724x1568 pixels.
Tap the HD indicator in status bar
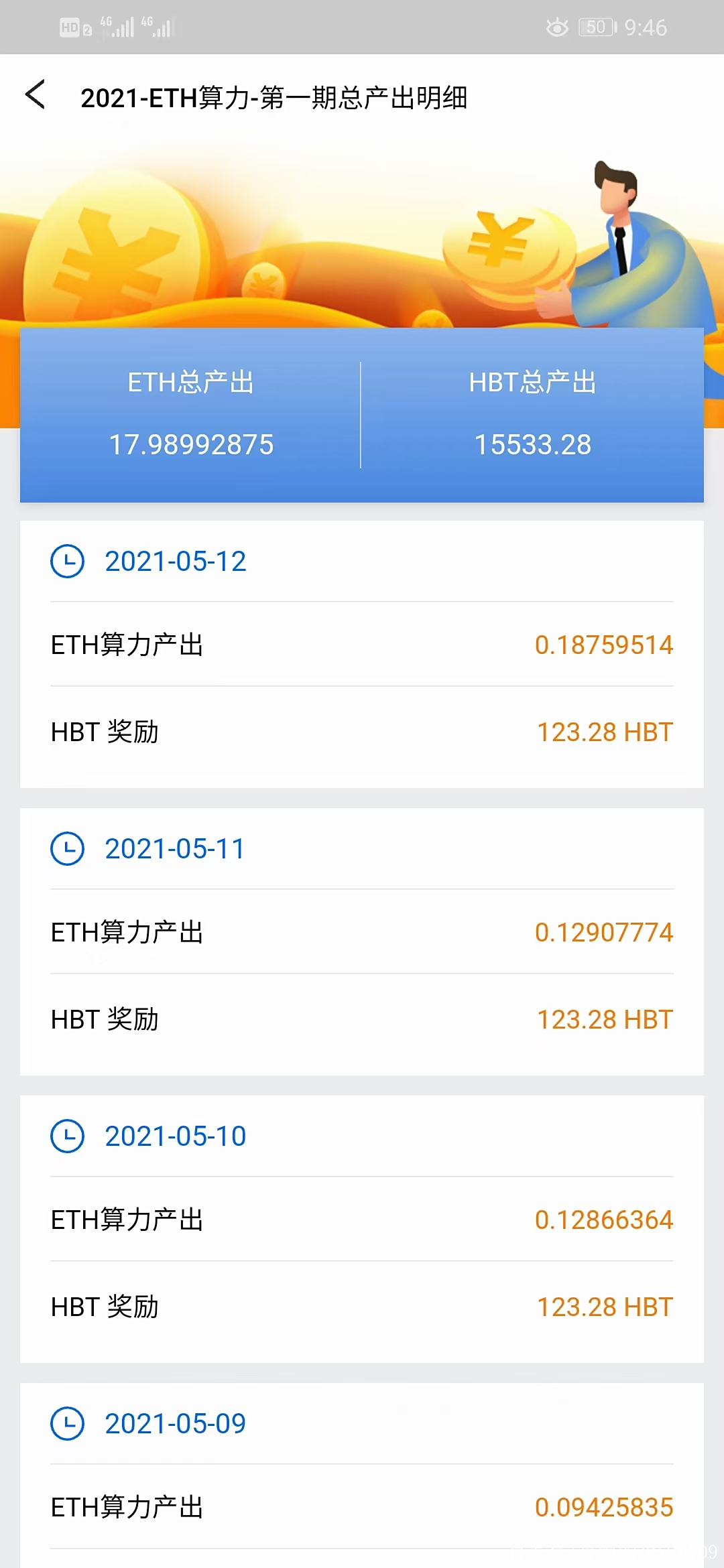point(69,27)
